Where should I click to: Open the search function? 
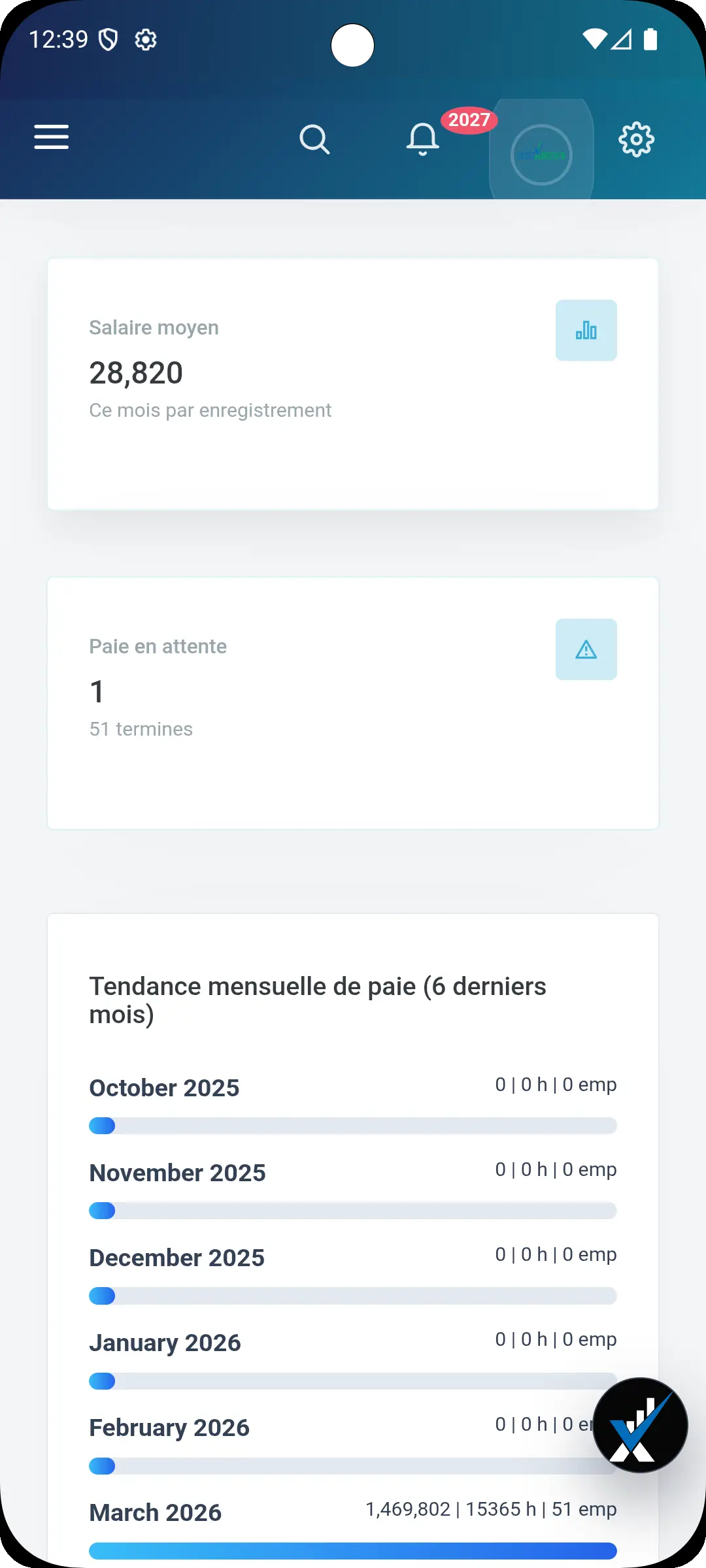(x=314, y=139)
